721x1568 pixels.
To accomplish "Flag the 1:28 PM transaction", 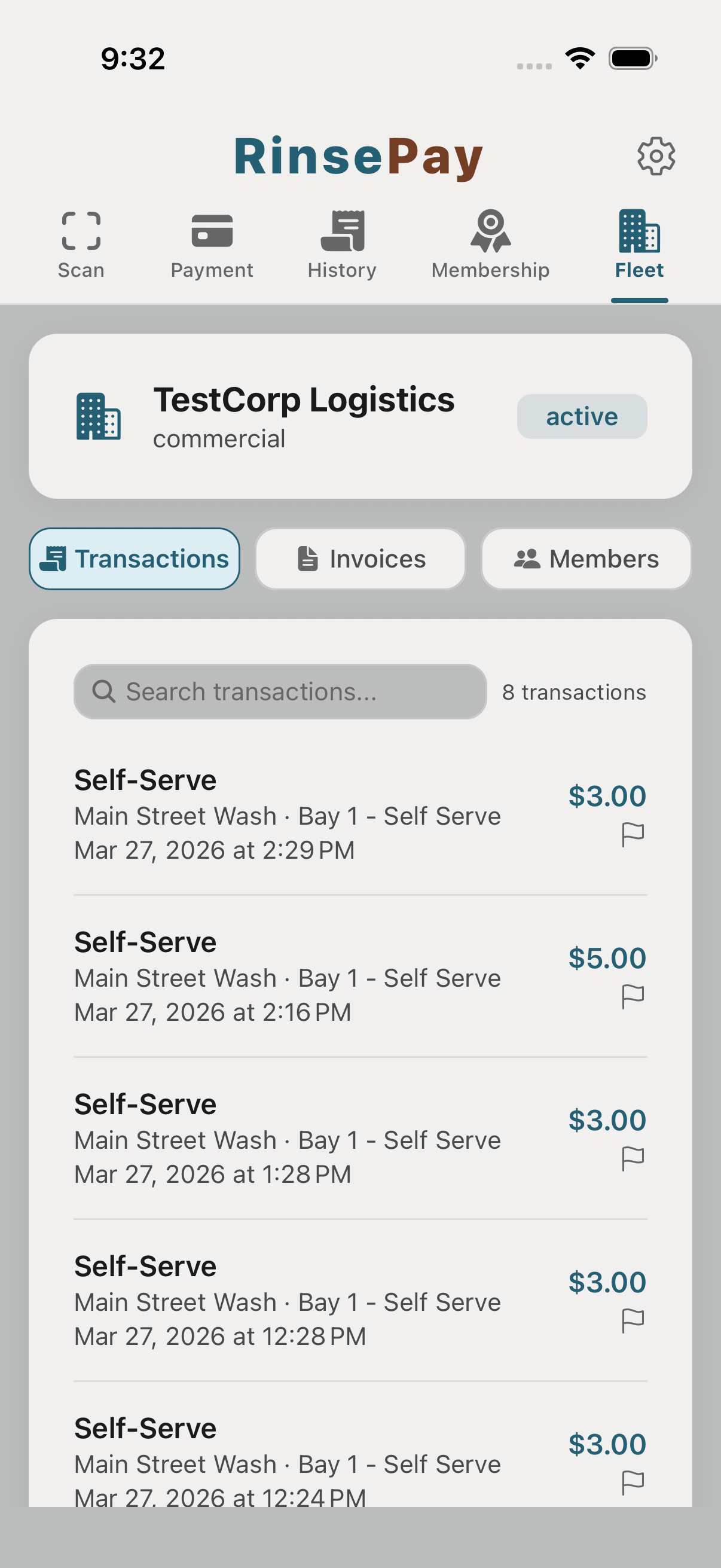I will point(633,1158).
